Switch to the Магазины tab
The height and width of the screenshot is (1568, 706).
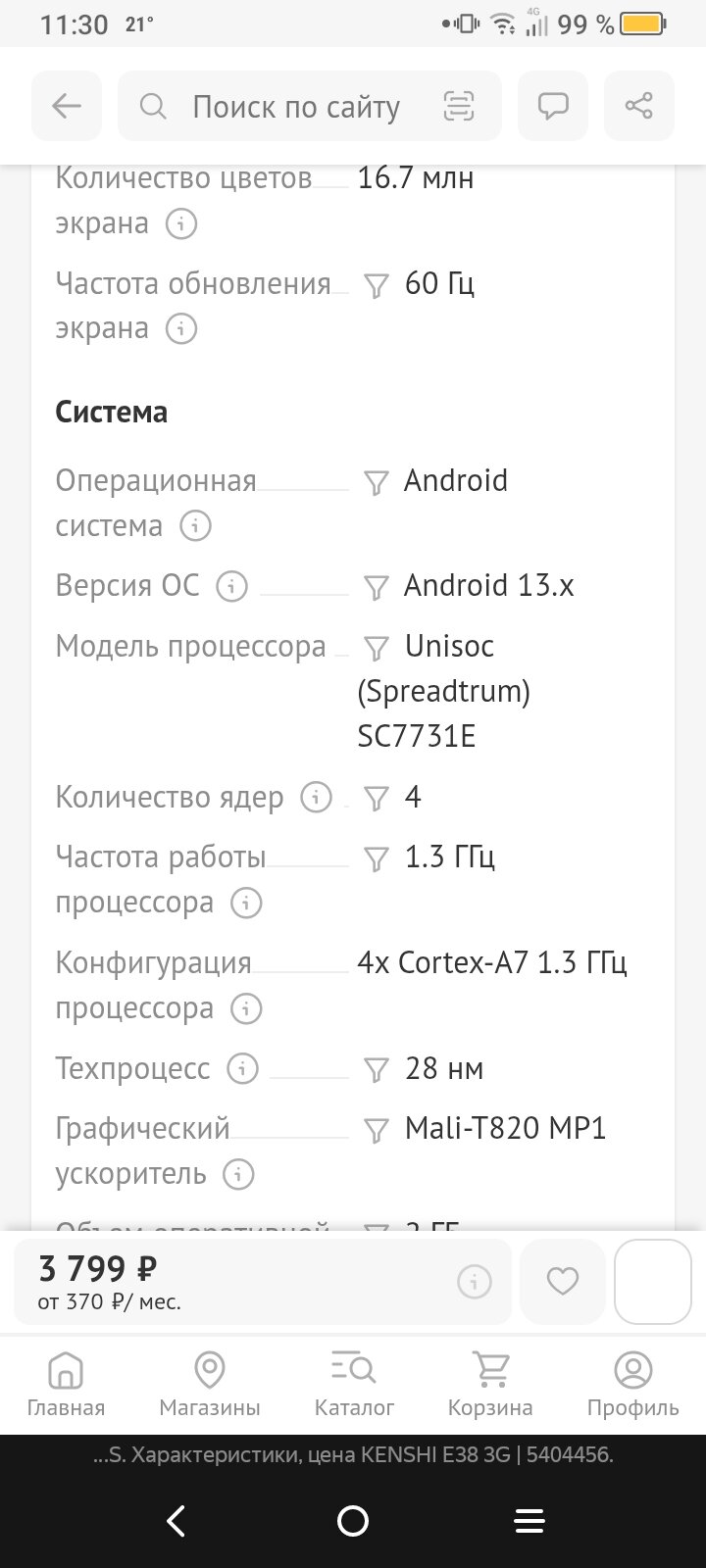tap(210, 1384)
